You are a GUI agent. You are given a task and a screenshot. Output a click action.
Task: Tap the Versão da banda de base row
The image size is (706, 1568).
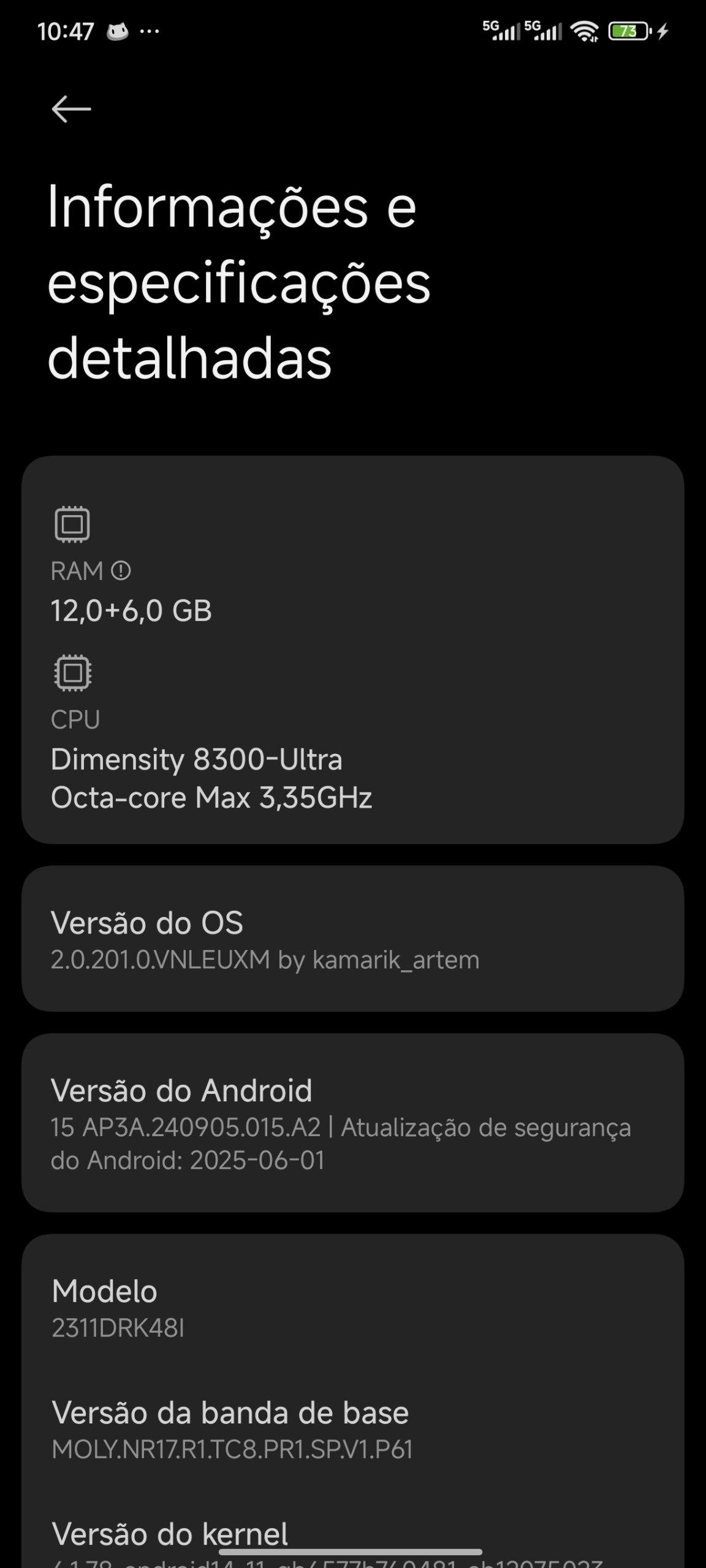(353, 1430)
